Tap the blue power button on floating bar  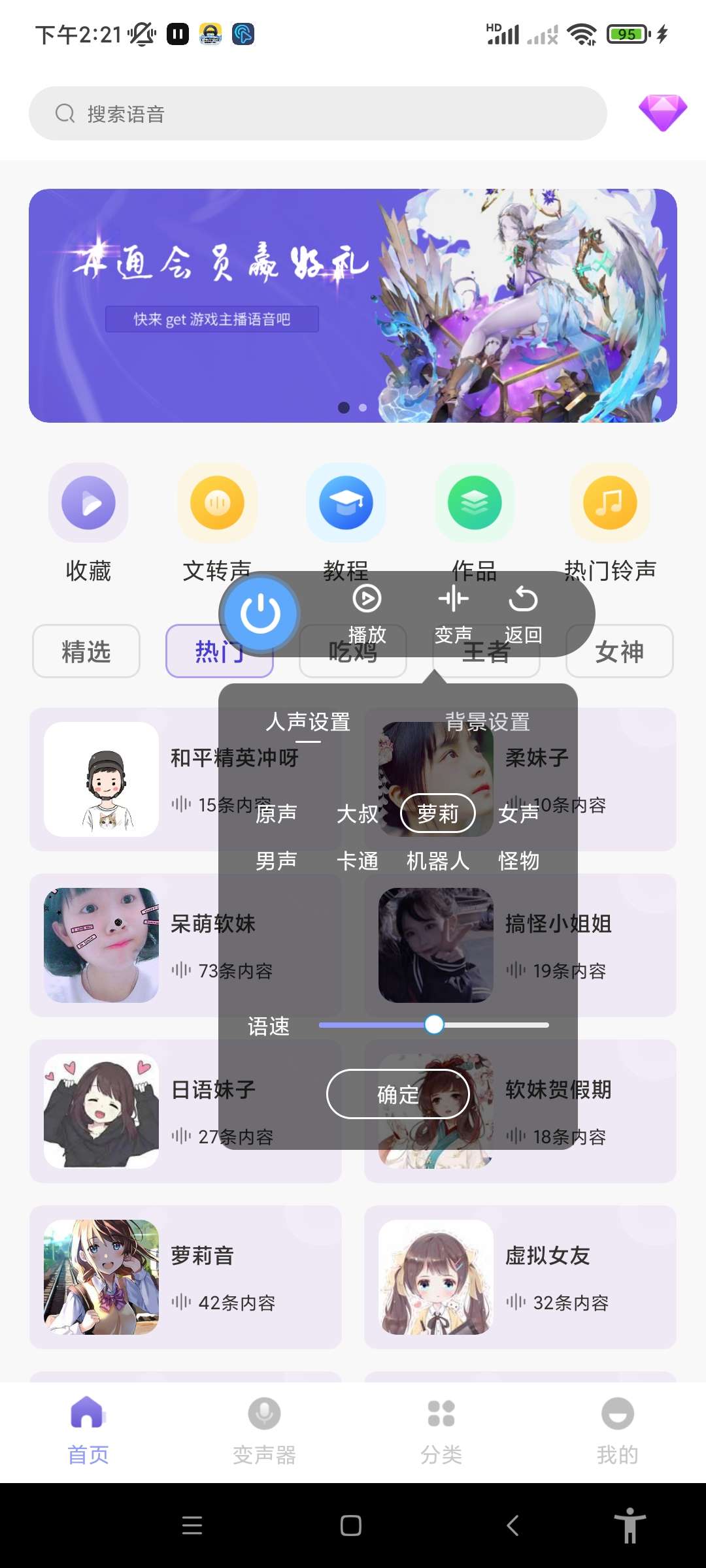260,613
